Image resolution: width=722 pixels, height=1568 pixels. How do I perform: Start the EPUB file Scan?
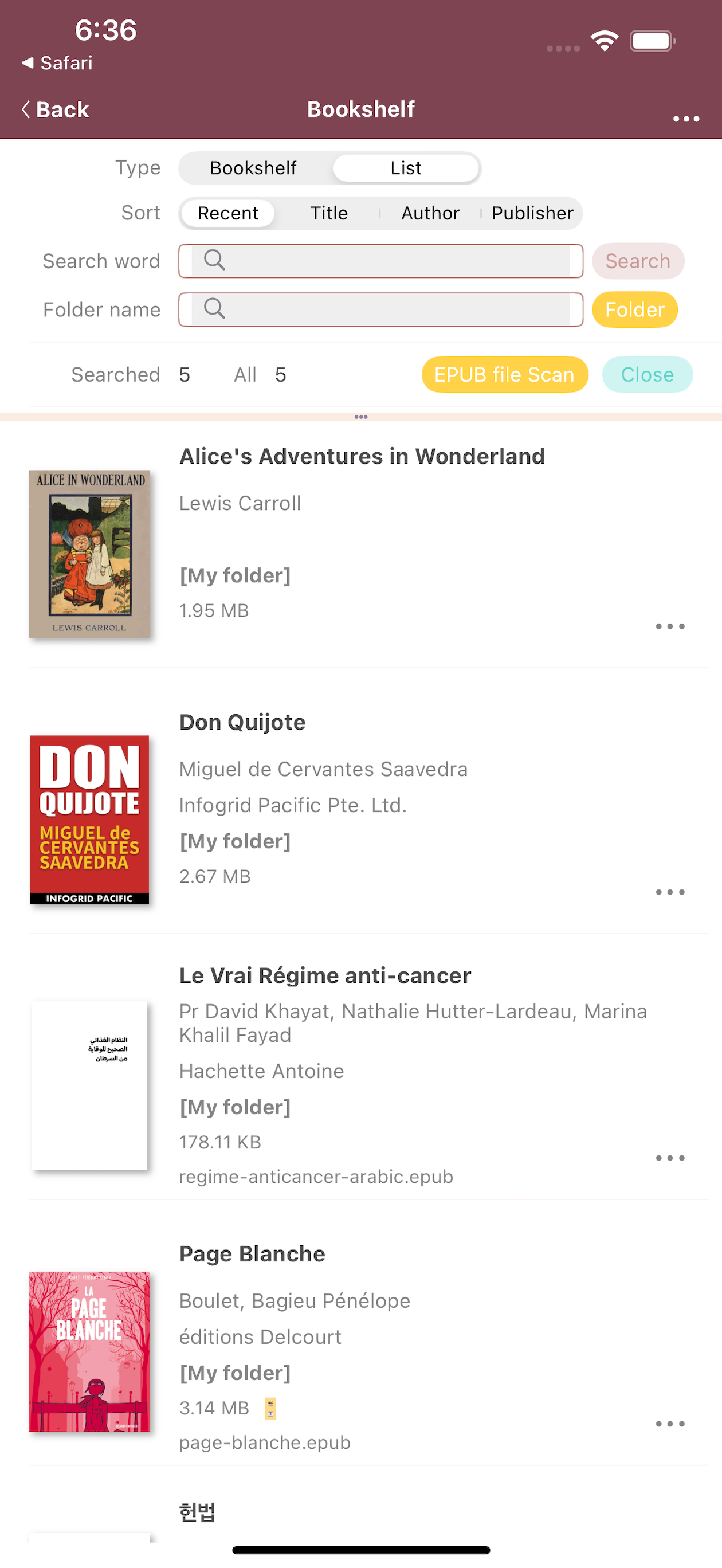[504, 374]
